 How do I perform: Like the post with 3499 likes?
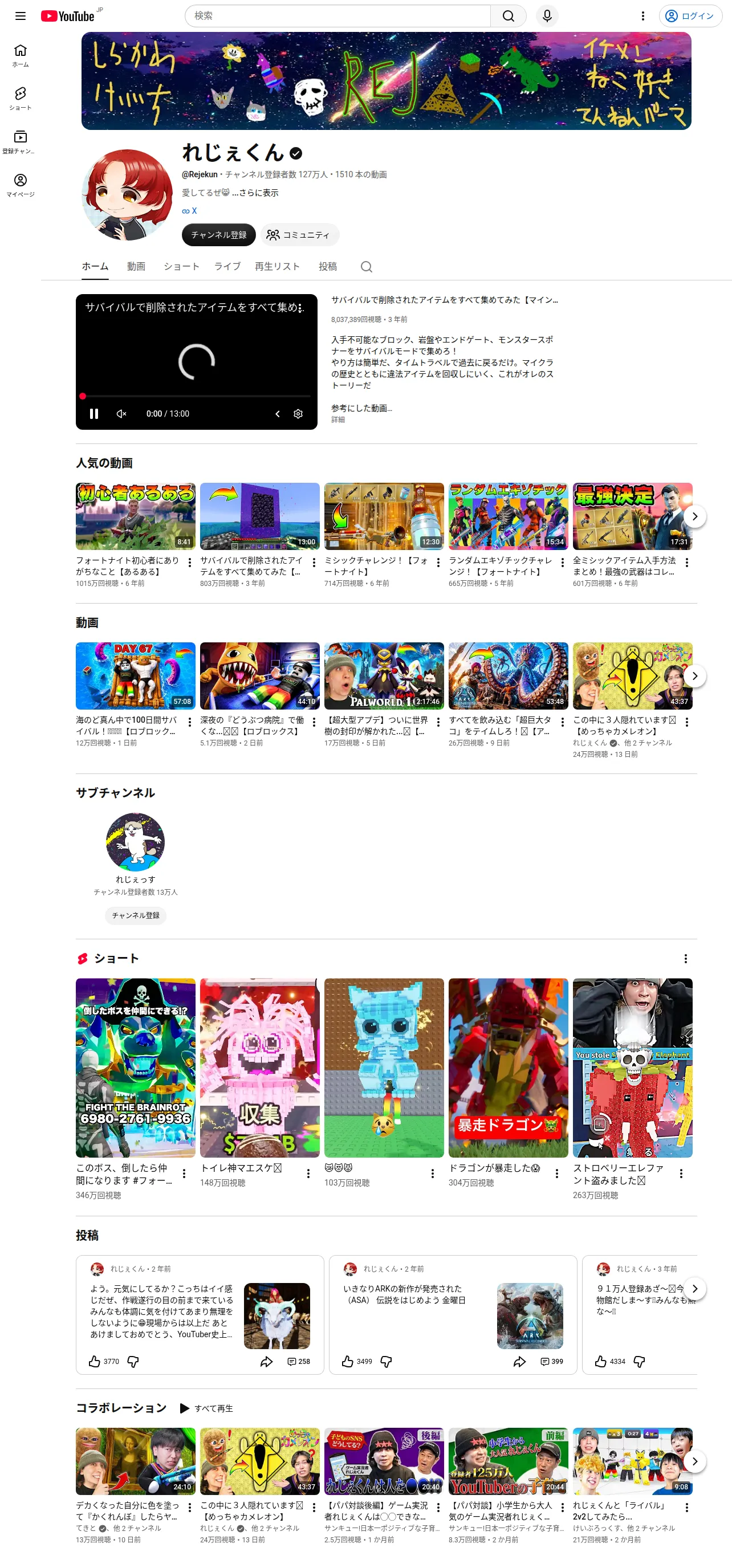(x=347, y=1361)
